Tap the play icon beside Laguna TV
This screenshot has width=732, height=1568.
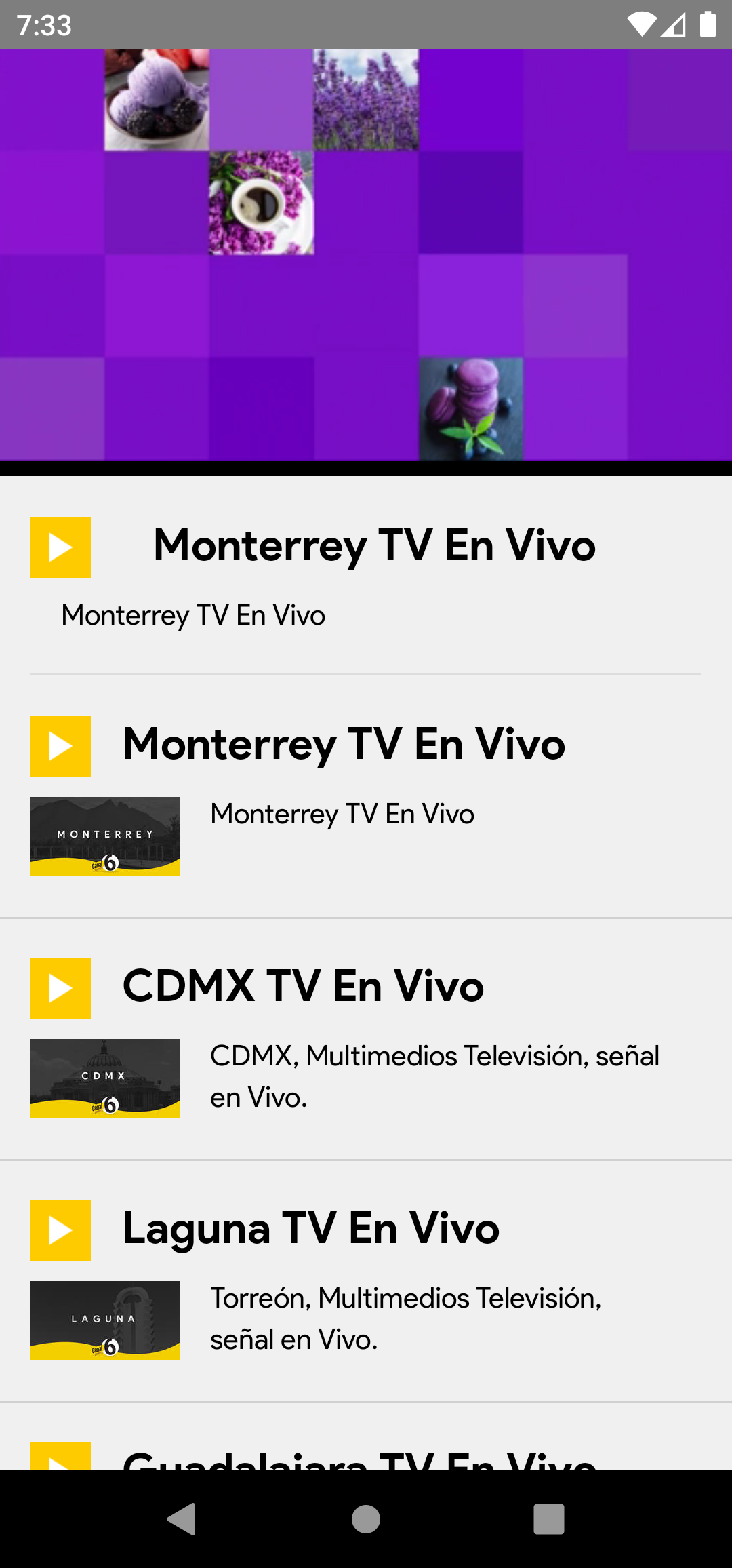pos(61,1230)
